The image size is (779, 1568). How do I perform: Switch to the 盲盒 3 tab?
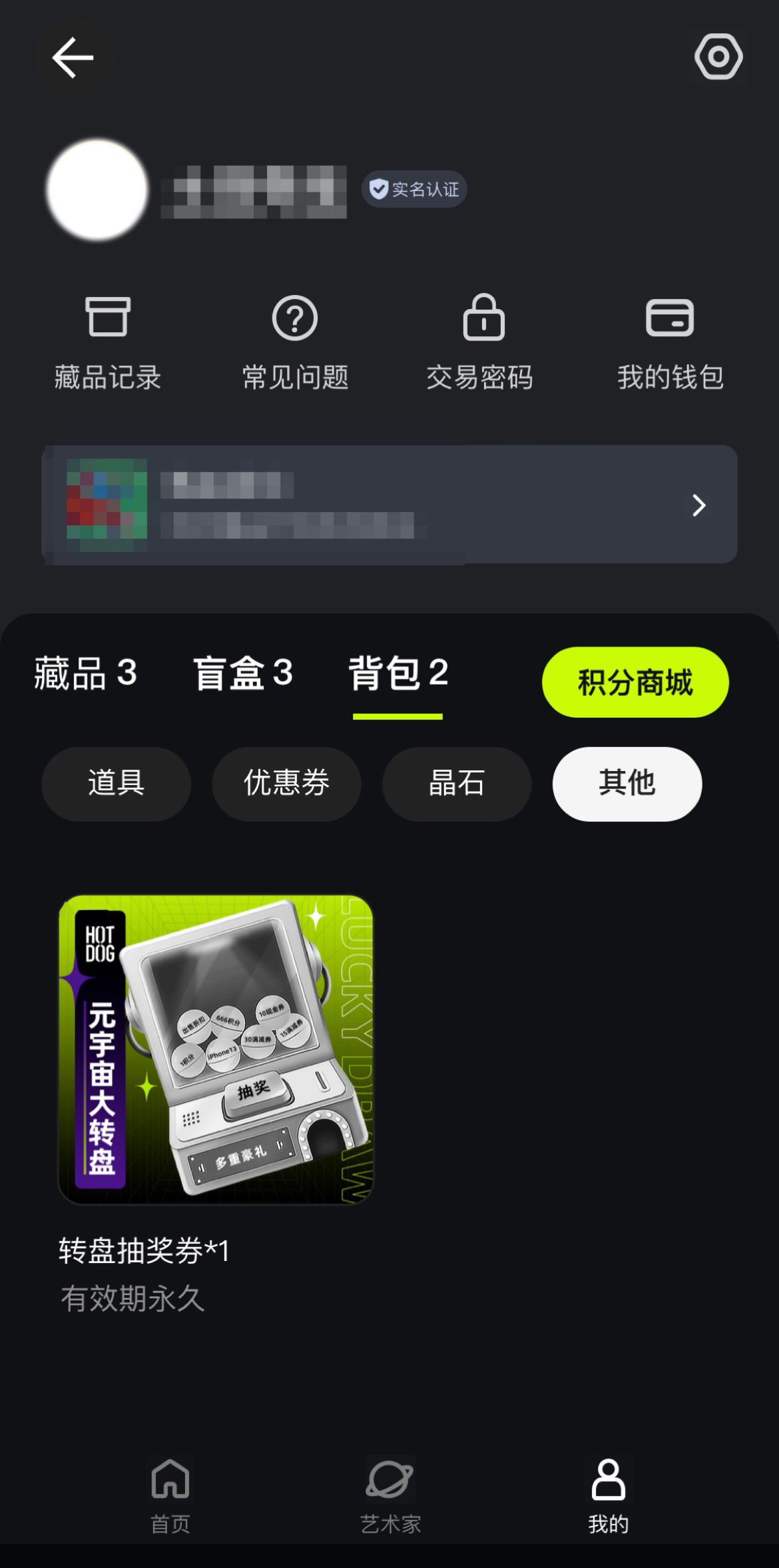click(243, 672)
